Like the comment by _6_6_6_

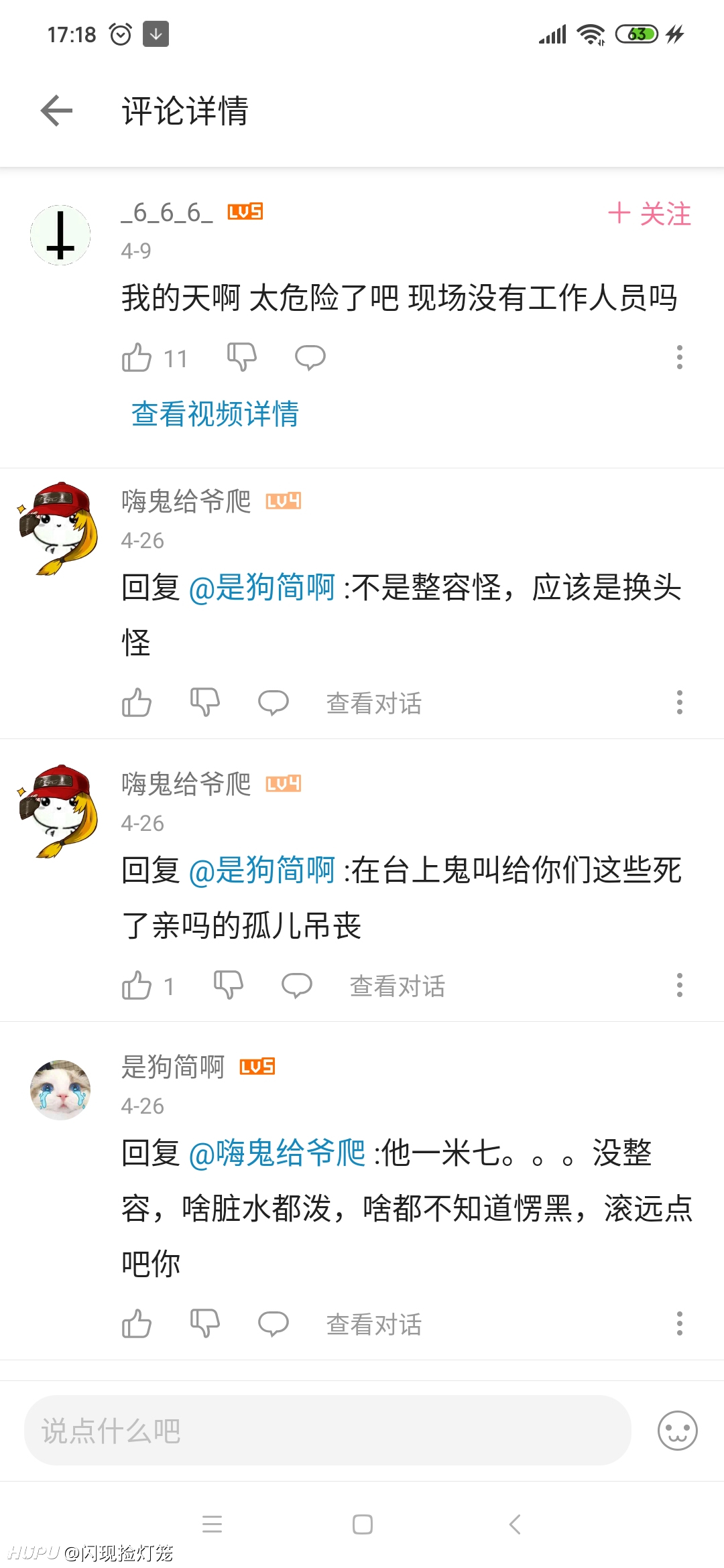[137, 358]
